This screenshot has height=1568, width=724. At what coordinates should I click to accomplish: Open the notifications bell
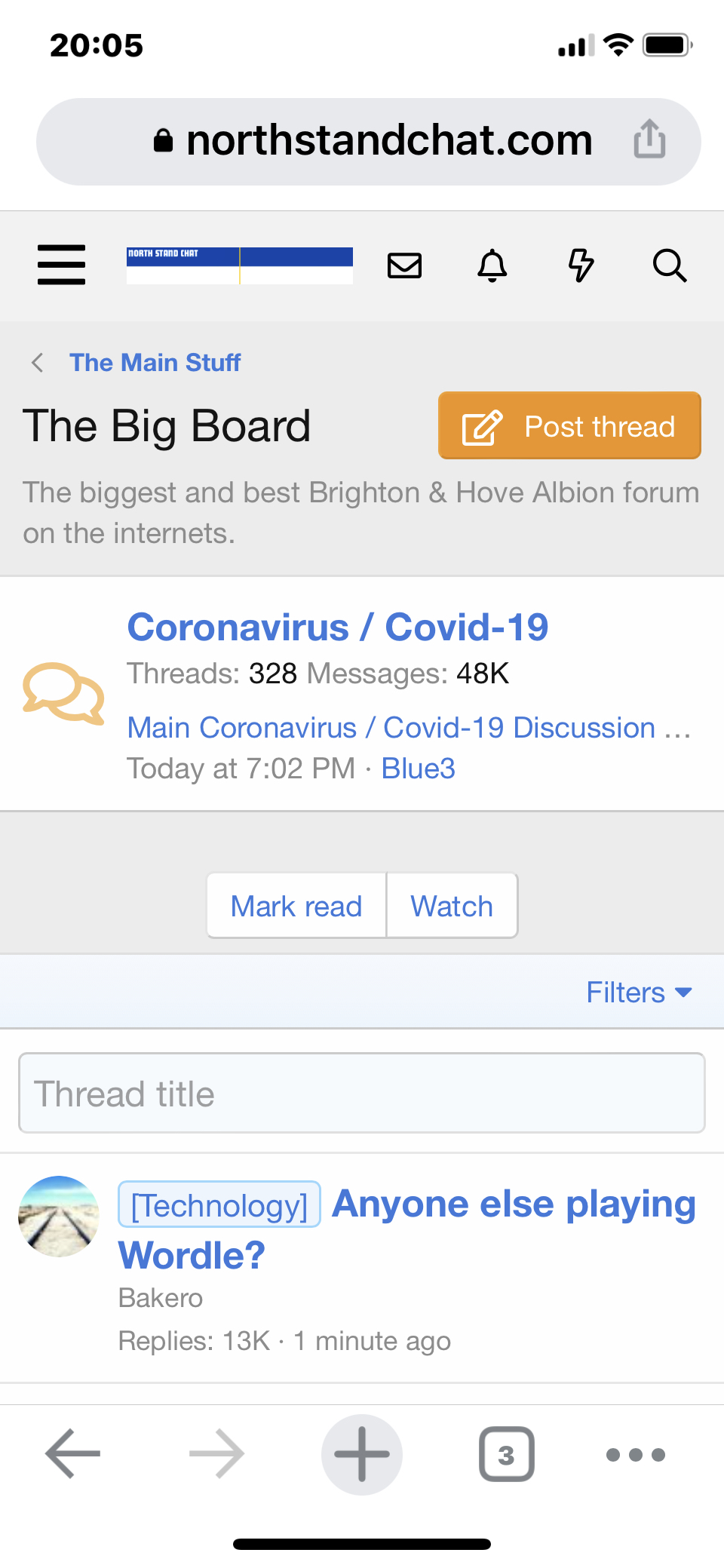pos(492,265)
